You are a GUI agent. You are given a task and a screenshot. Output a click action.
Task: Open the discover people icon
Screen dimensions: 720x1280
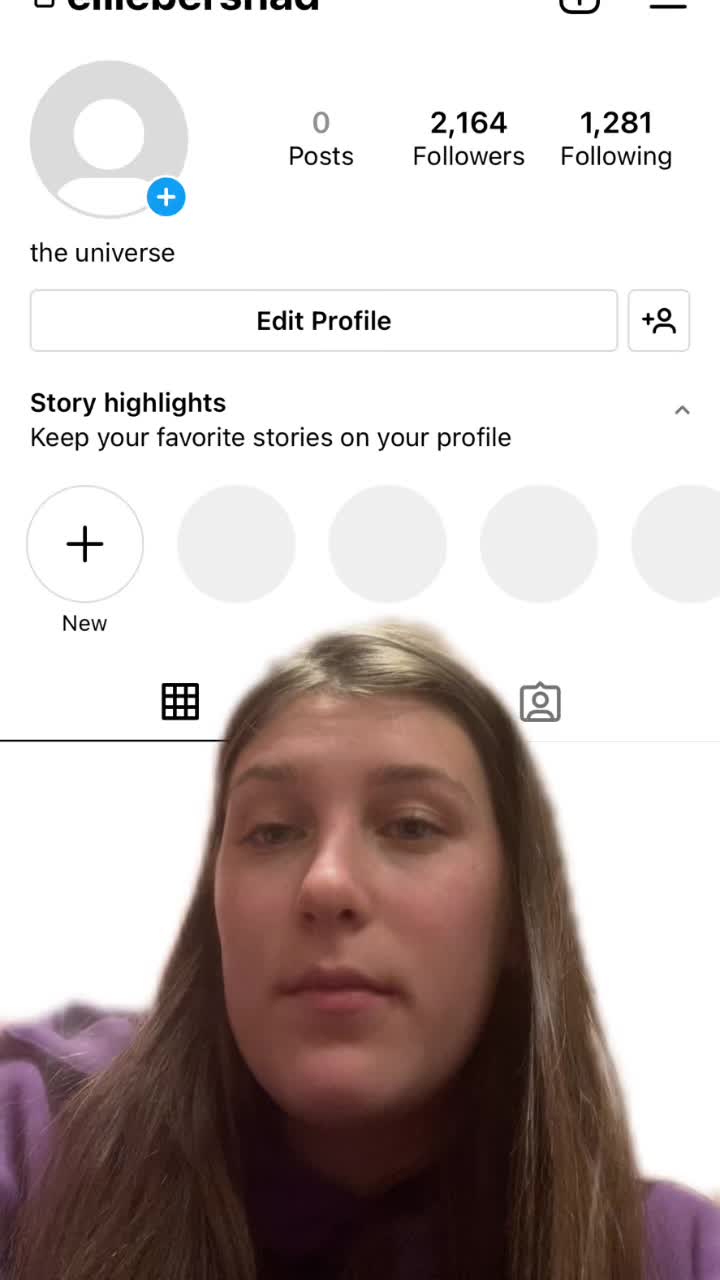[659, 321]
